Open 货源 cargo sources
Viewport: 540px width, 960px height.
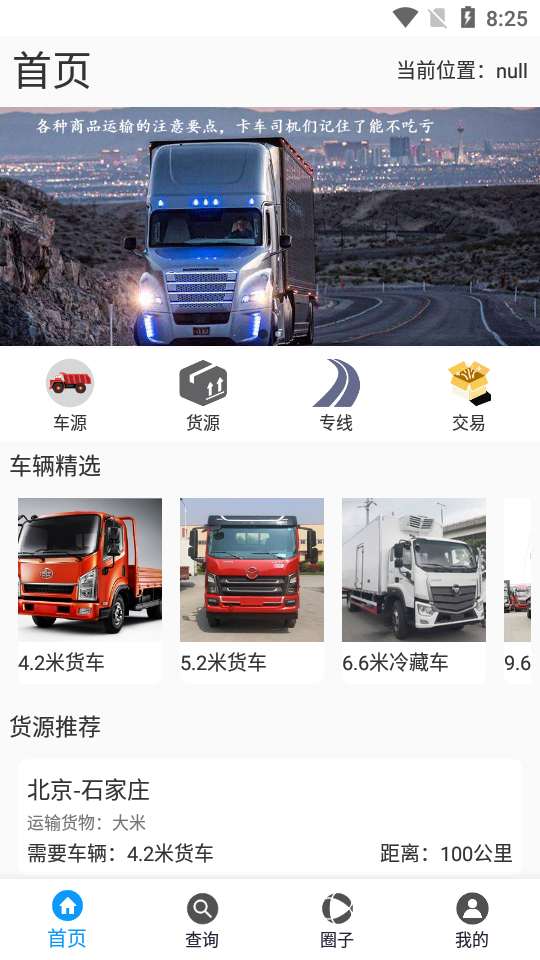[x=203, y=396]
